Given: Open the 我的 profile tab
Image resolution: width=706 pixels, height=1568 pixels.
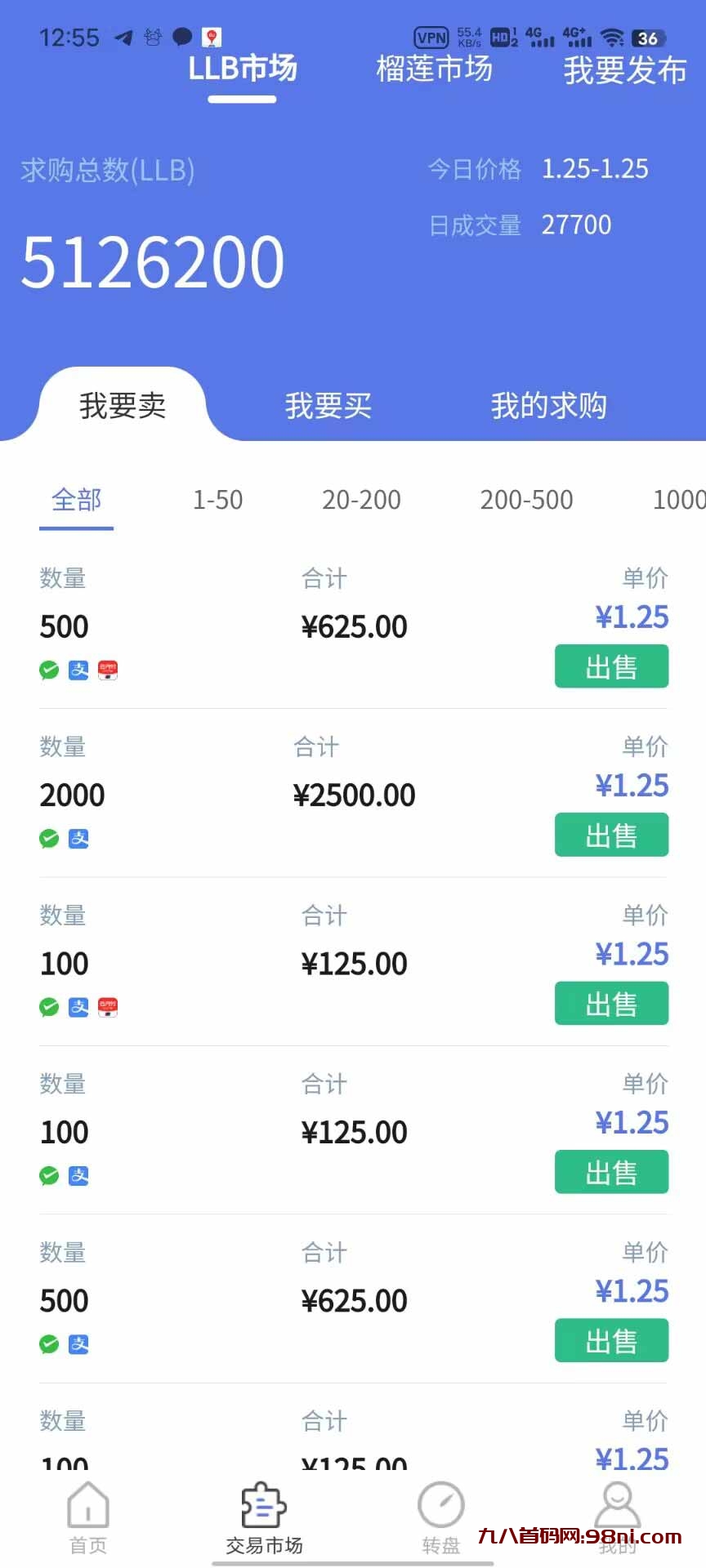Looking at the screenshot, I should [x=617, y=1517].
